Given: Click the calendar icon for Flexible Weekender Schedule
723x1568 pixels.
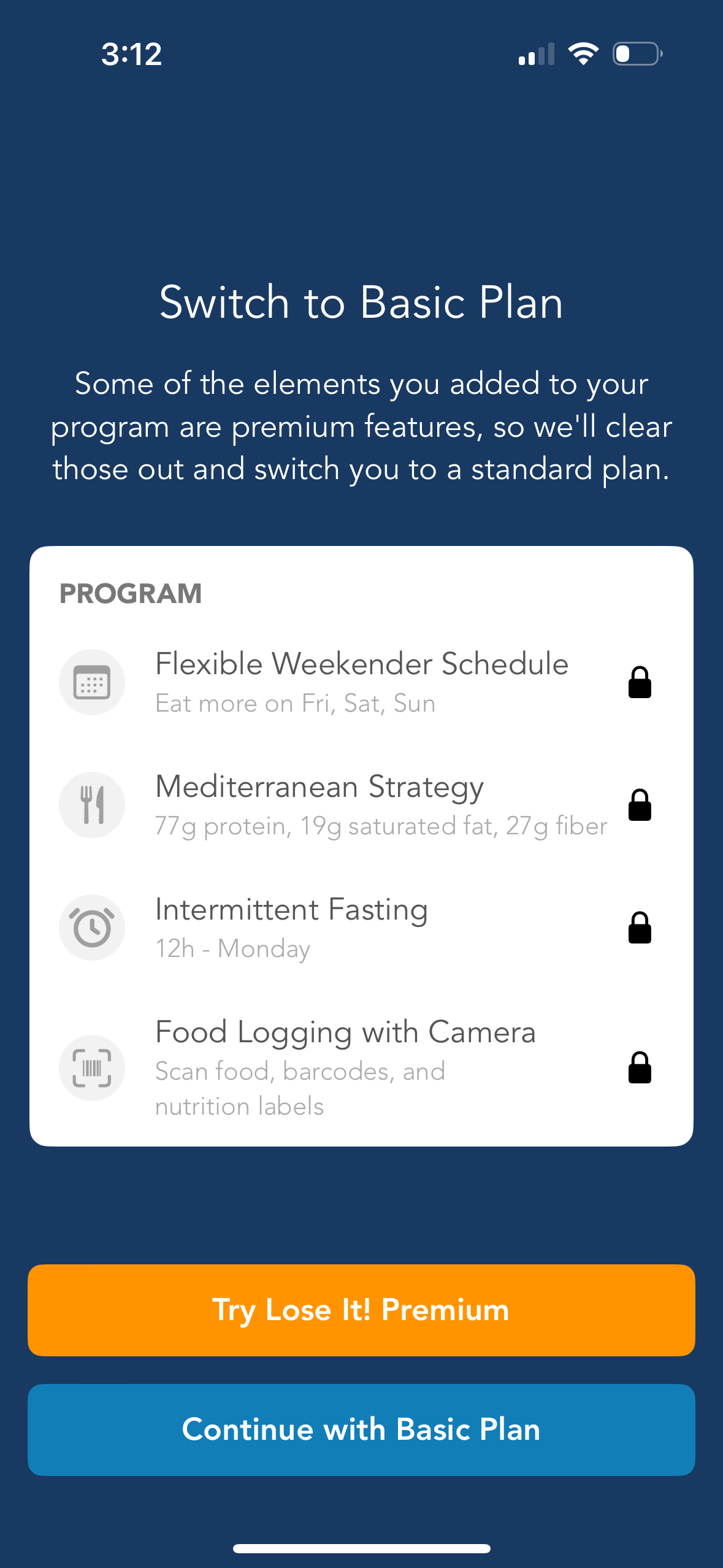Looking at the screenshot, I should pos(91,682).
